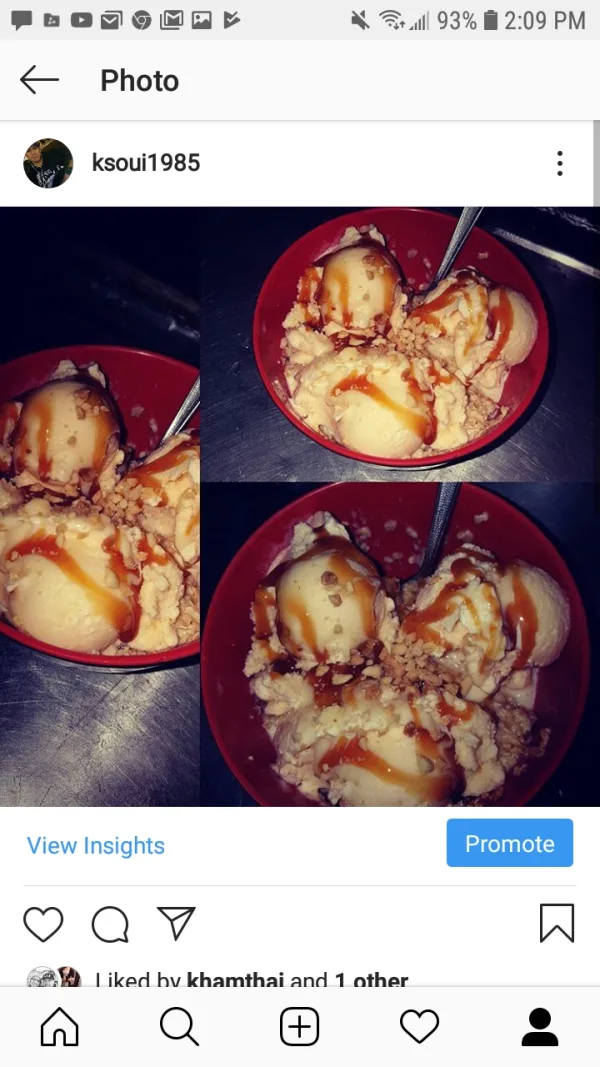The height and width of the screenshot is (1067, 600).
Task: Promote this post
Action: point(509,843)
